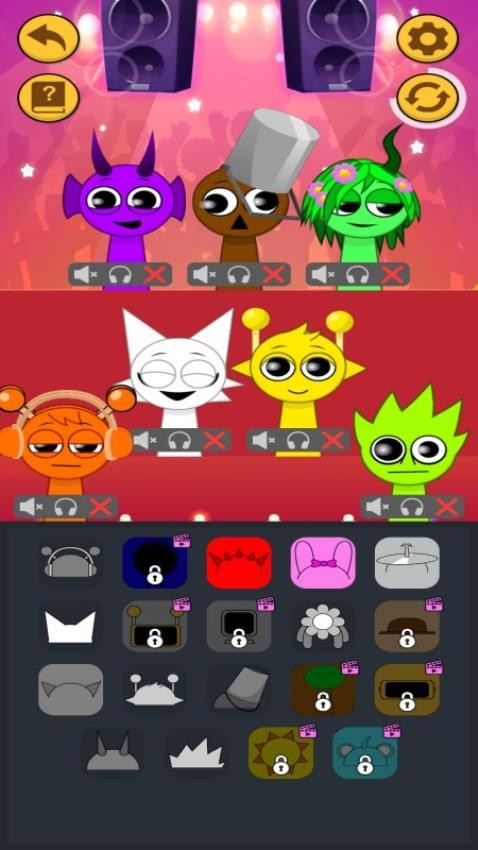478x850 pixels.
Task: Unlock the yellow sun tile
Action: tap(281, 753)
